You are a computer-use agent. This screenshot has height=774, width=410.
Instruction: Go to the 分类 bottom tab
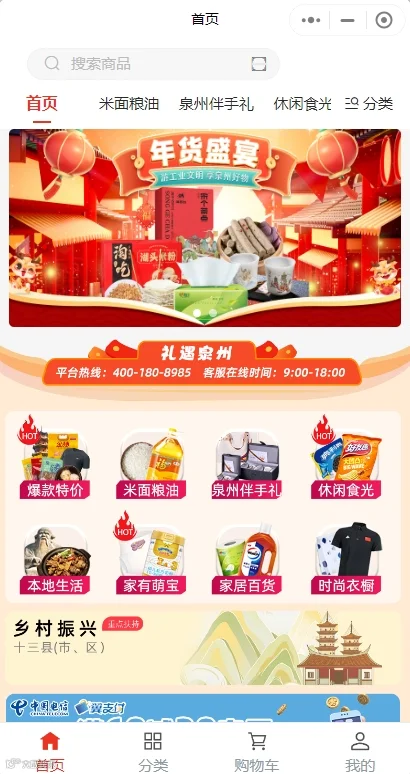click(x=153, y=751)
